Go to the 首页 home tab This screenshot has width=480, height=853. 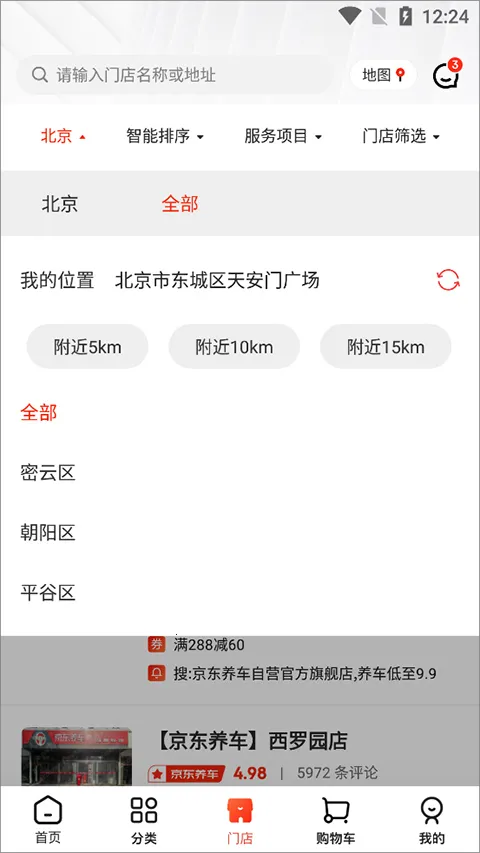48,820
